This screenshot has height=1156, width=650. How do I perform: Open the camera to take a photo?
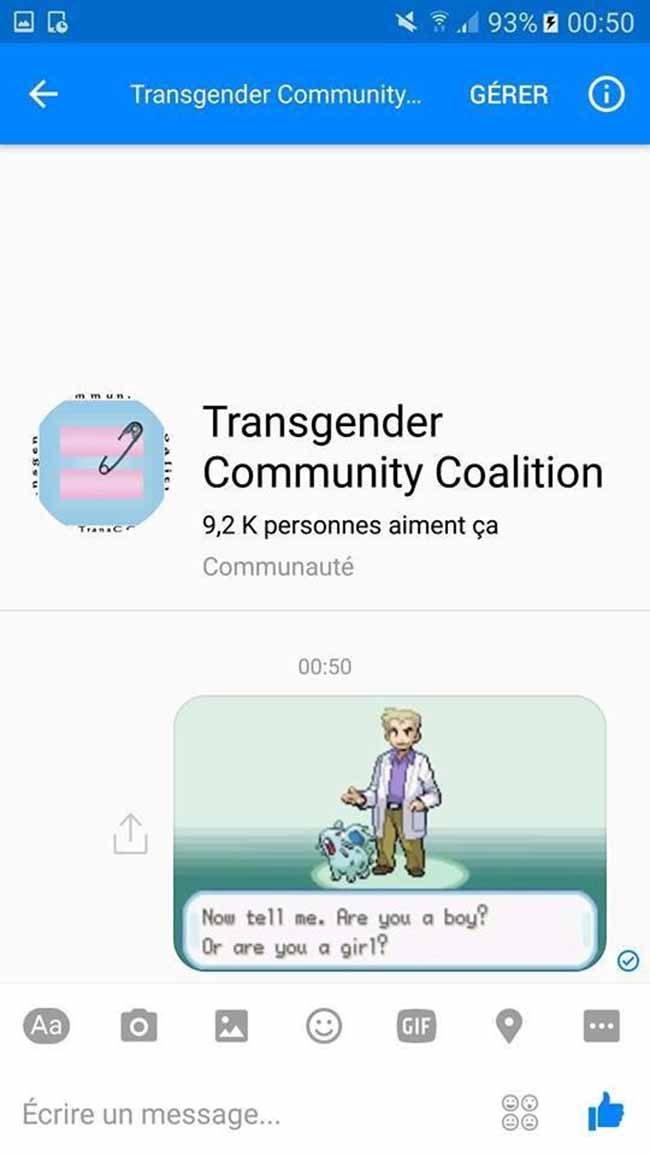[139, 1026]
